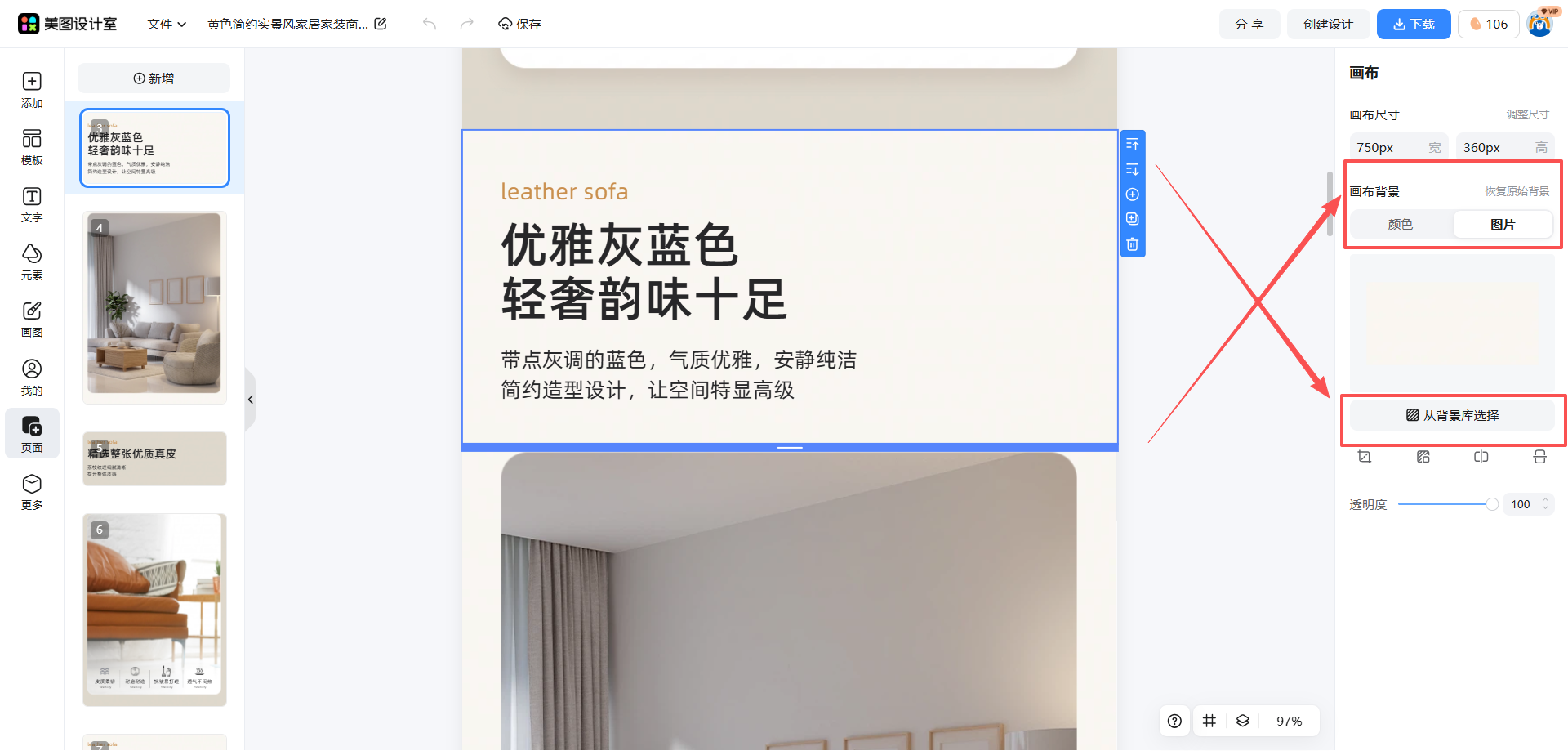Viewport: 1568px width, 751px height.
Task: Choose 从背景库选择 background library
Action: 1452,415
